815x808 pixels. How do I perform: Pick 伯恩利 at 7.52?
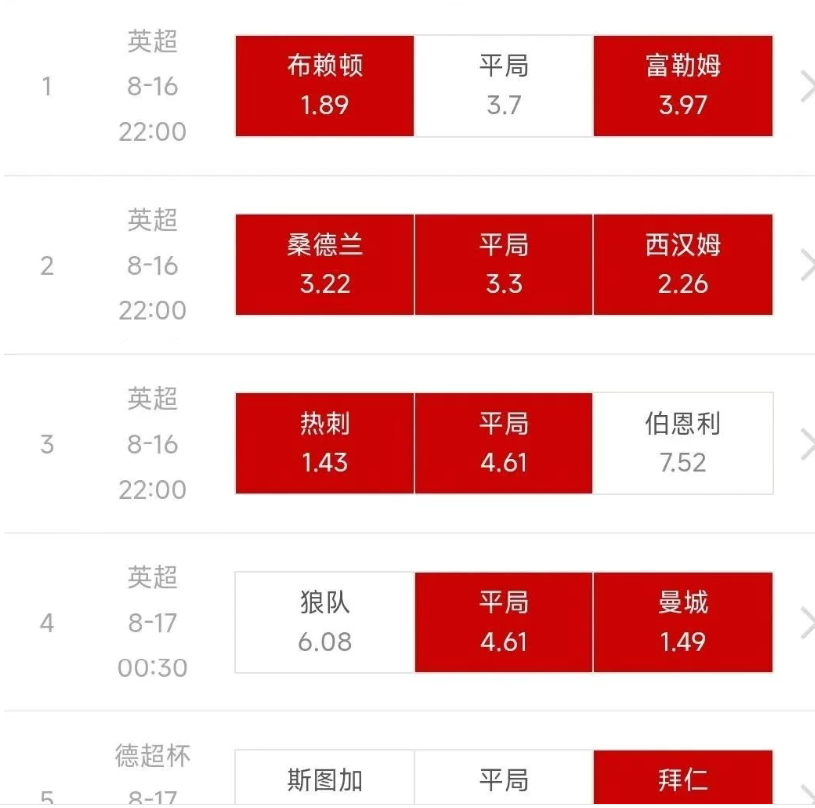pos(683,443)
